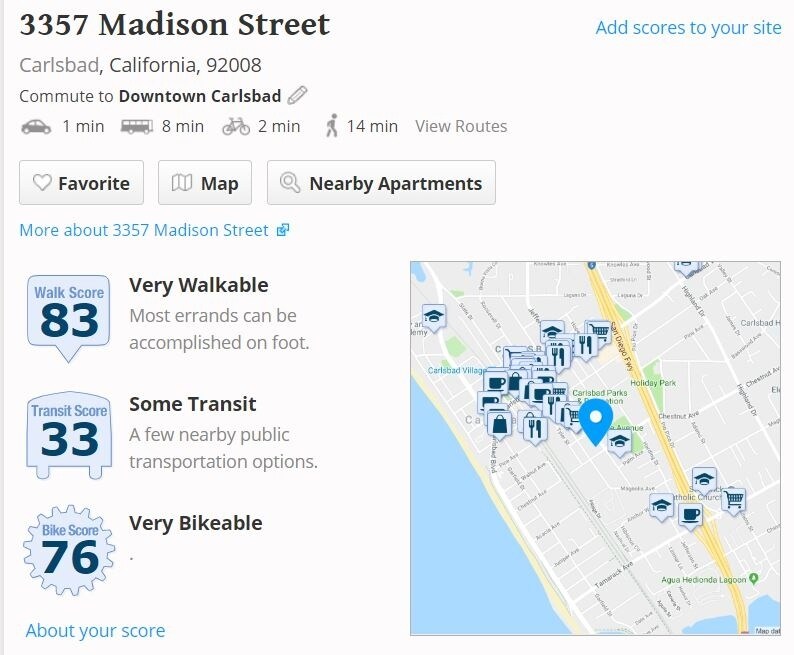Find Nearby Apartments
794x655 pixels.
pyautogui.click(x=381, y=183)
